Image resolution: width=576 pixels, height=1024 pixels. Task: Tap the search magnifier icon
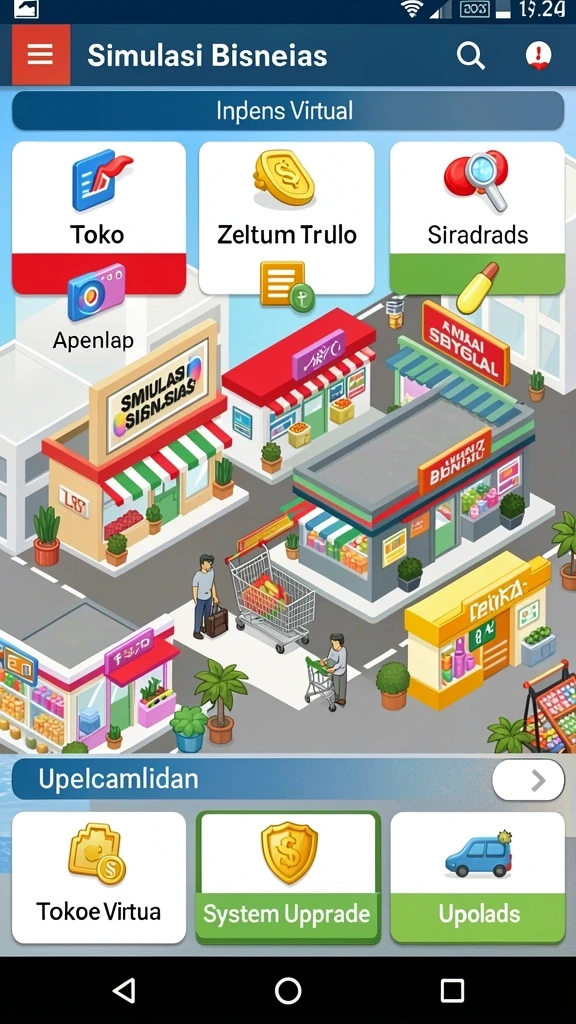point(470,56)
